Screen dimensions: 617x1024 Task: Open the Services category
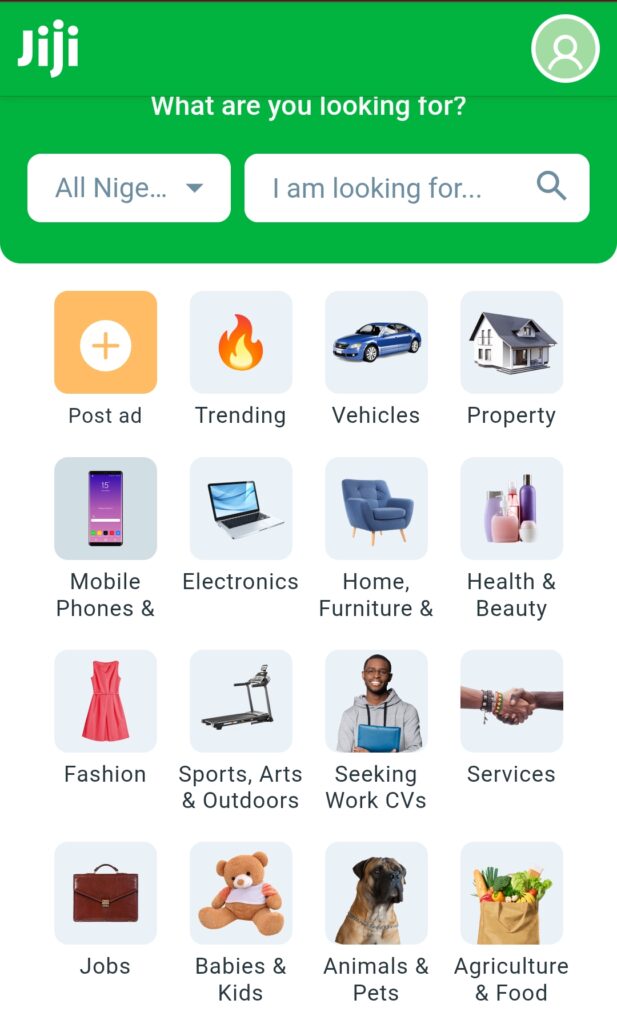[x=511, y=701]
